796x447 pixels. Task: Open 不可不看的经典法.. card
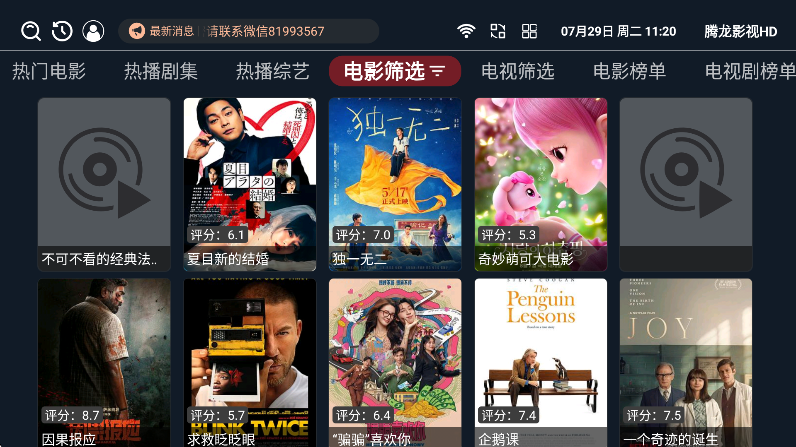[104, 184]
